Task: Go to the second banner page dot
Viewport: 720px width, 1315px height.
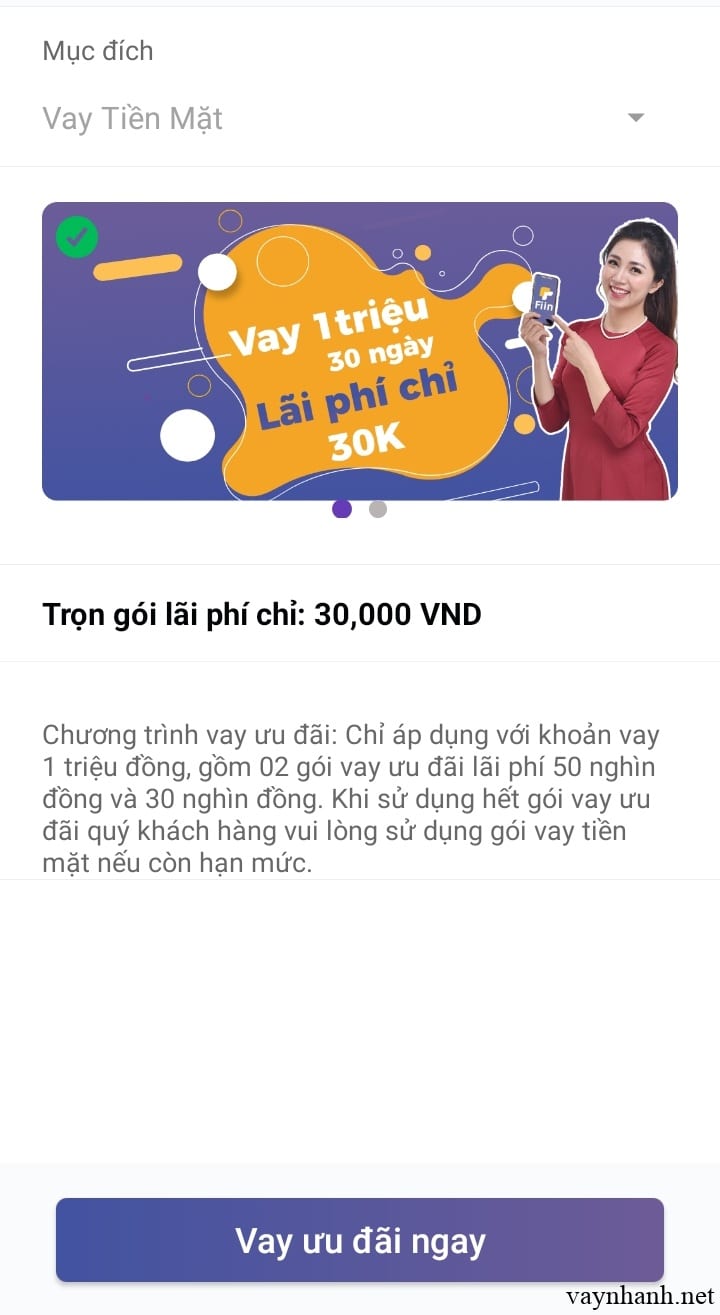Action: pyautogui.click(x=378, y=509)
